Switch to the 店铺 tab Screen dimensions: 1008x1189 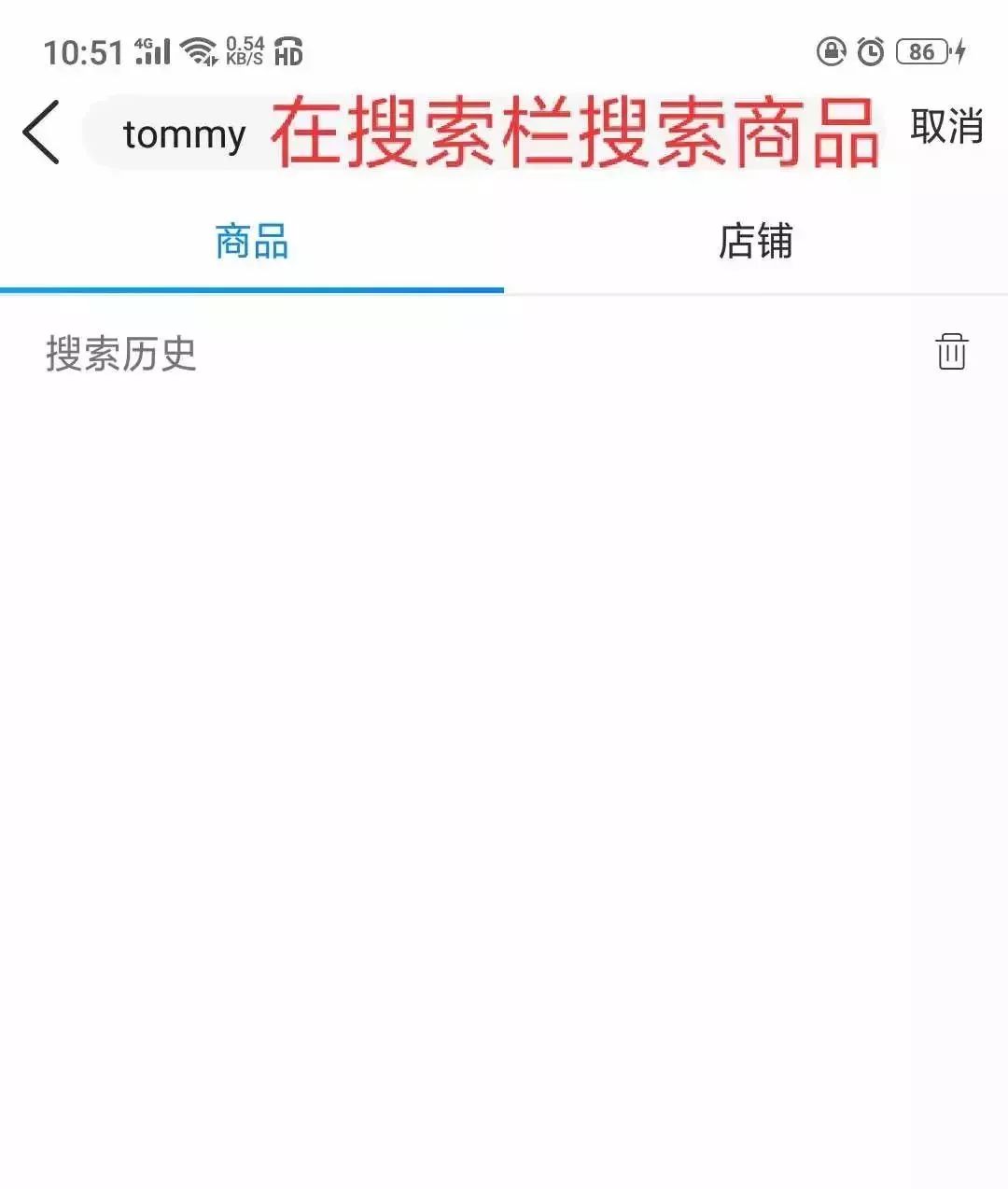coord(758,243)
